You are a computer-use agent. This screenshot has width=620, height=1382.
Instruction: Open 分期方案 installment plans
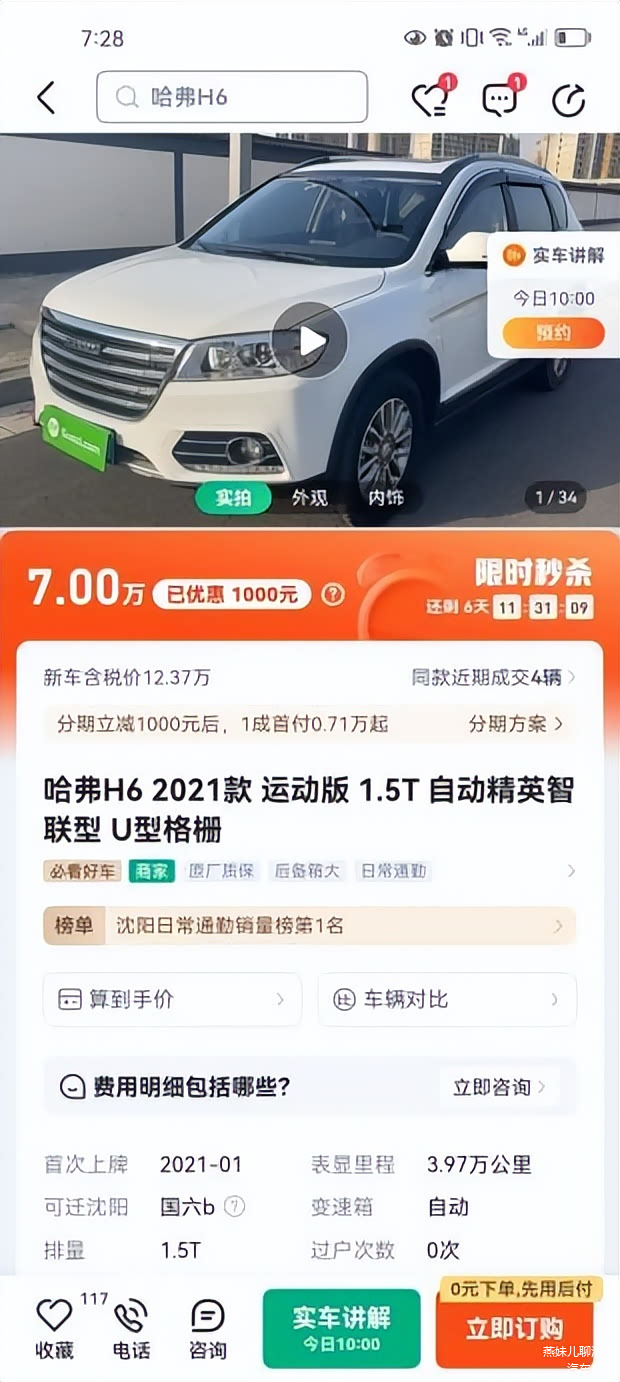[515, 723]
